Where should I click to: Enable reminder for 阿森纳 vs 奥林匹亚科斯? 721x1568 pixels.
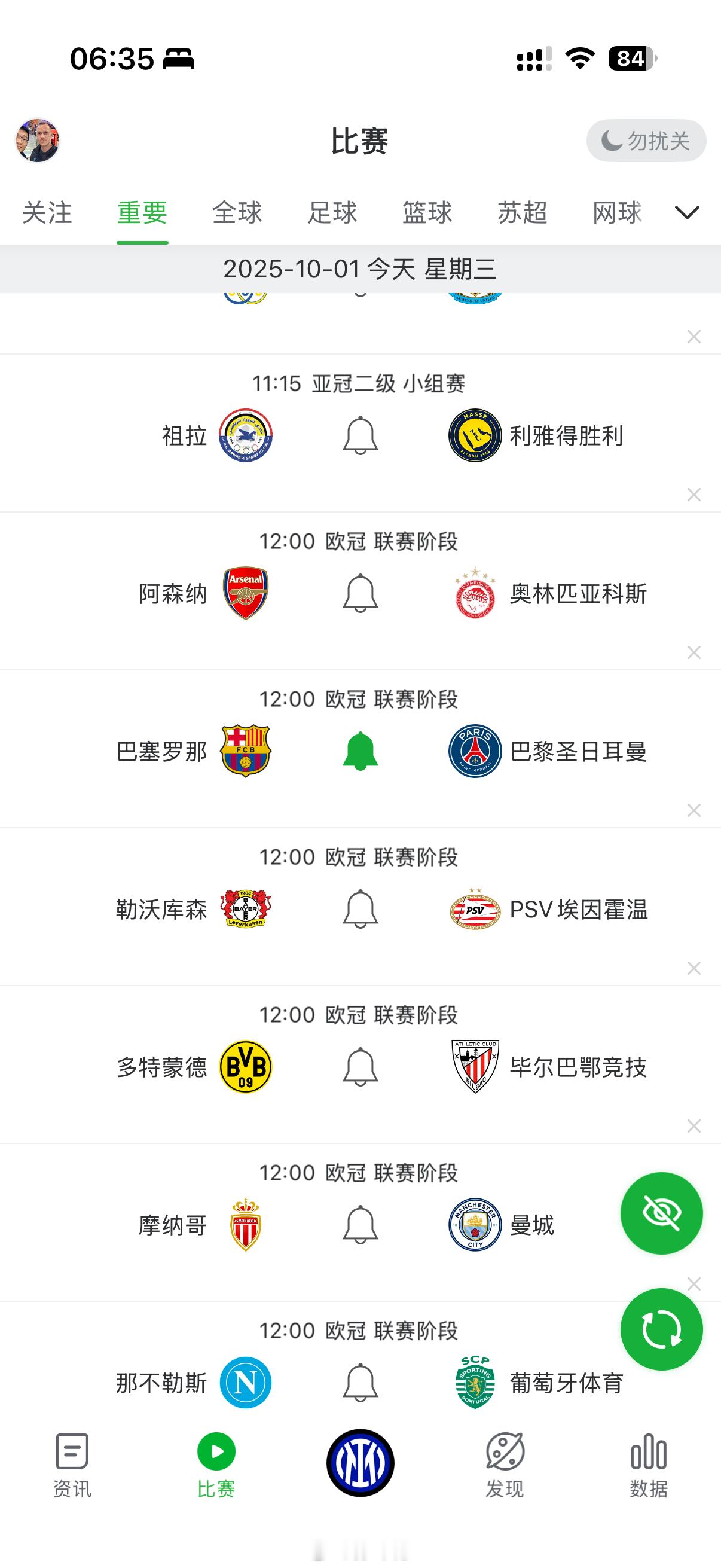(x=360, y=593)
